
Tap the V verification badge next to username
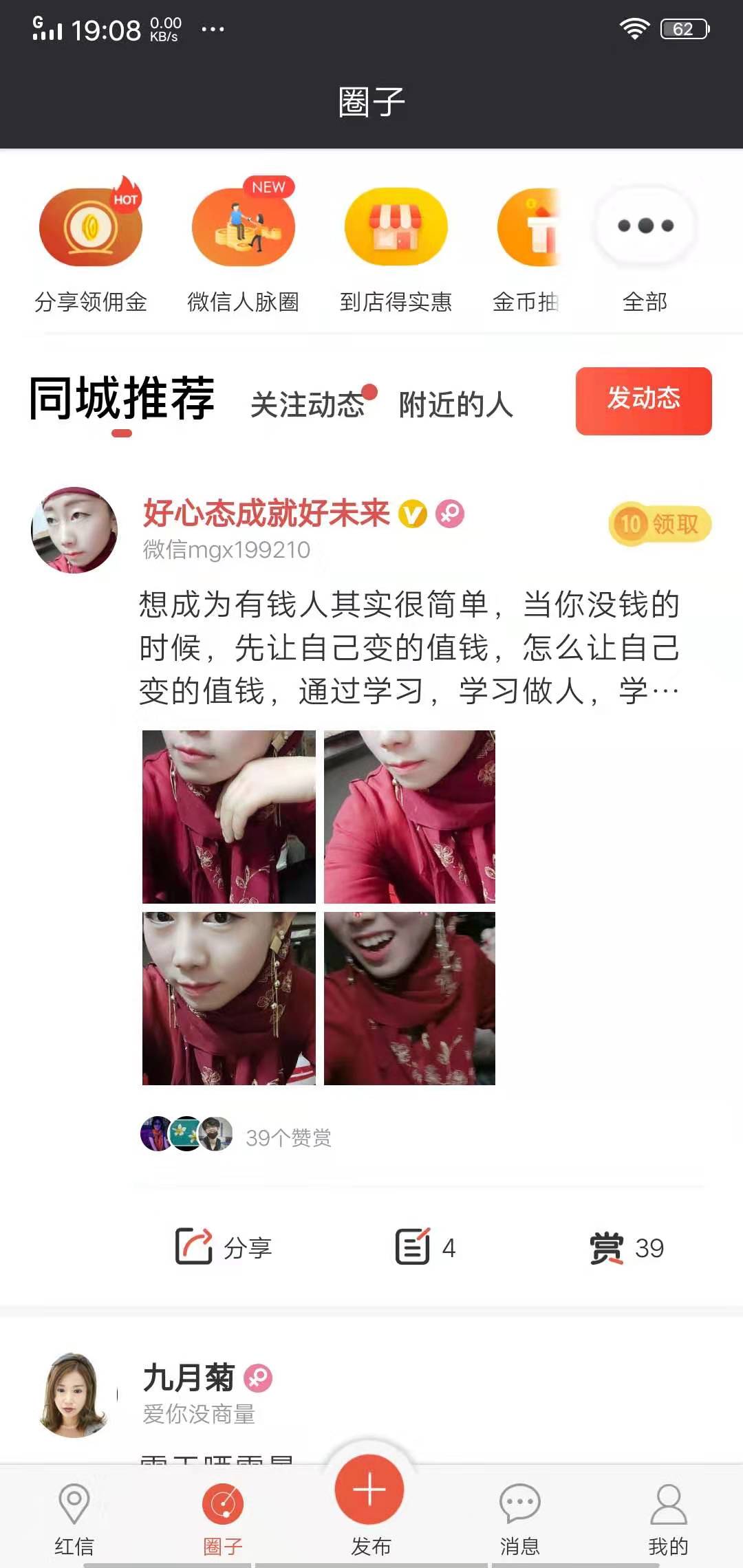tap(411, 514)
